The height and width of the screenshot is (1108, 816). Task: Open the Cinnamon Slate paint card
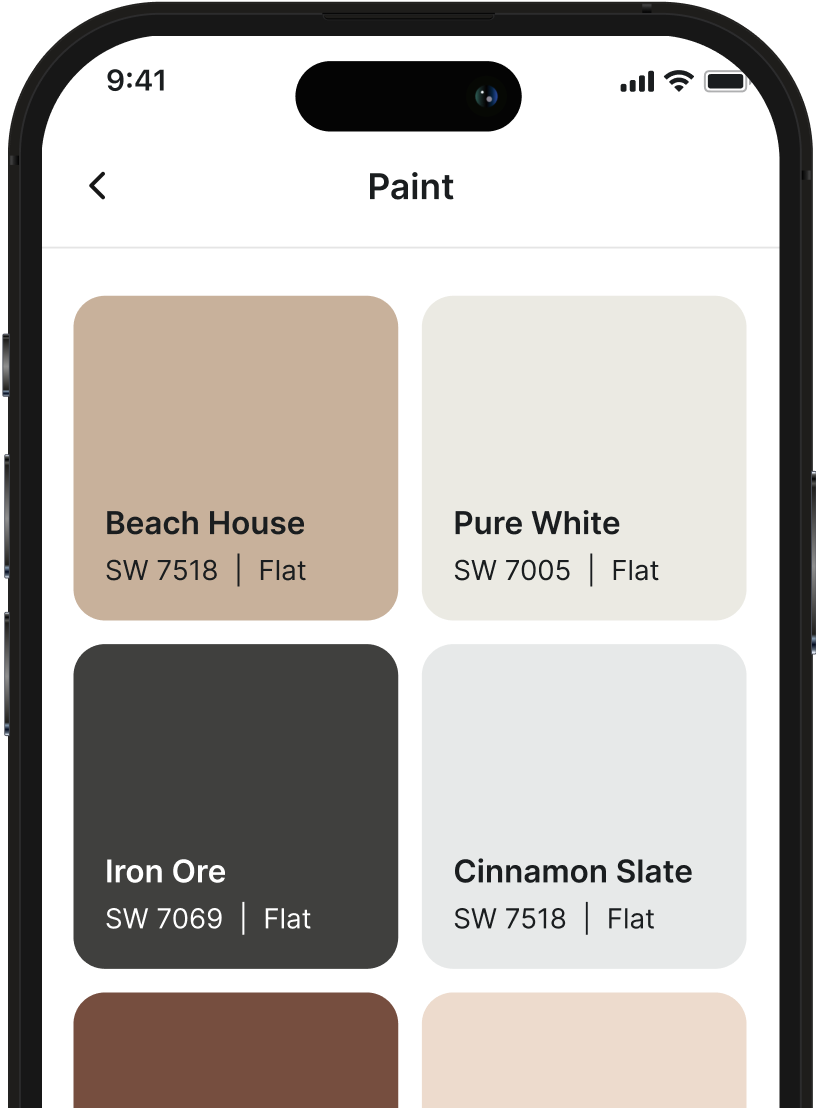coord(584,806)
